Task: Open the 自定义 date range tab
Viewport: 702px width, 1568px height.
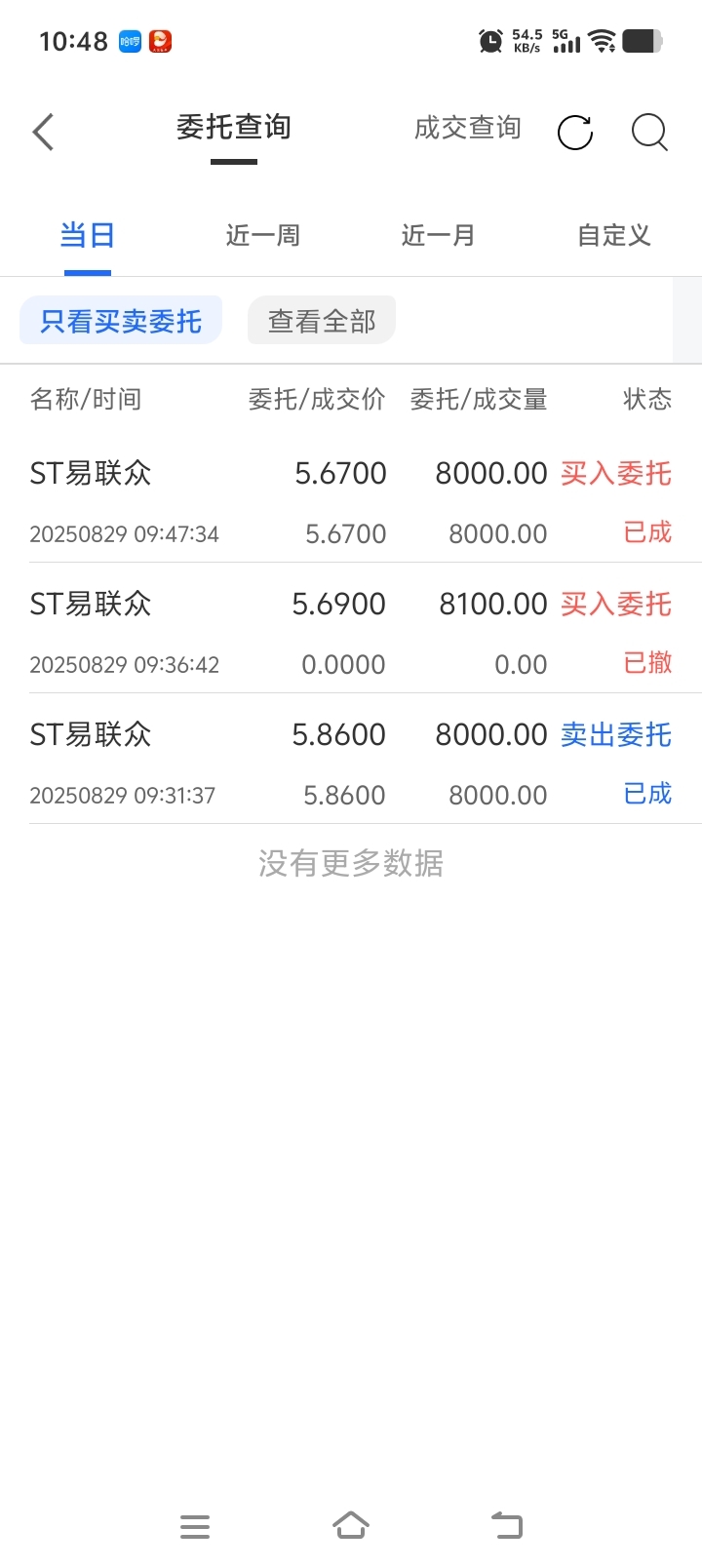Action: point(614,235)
